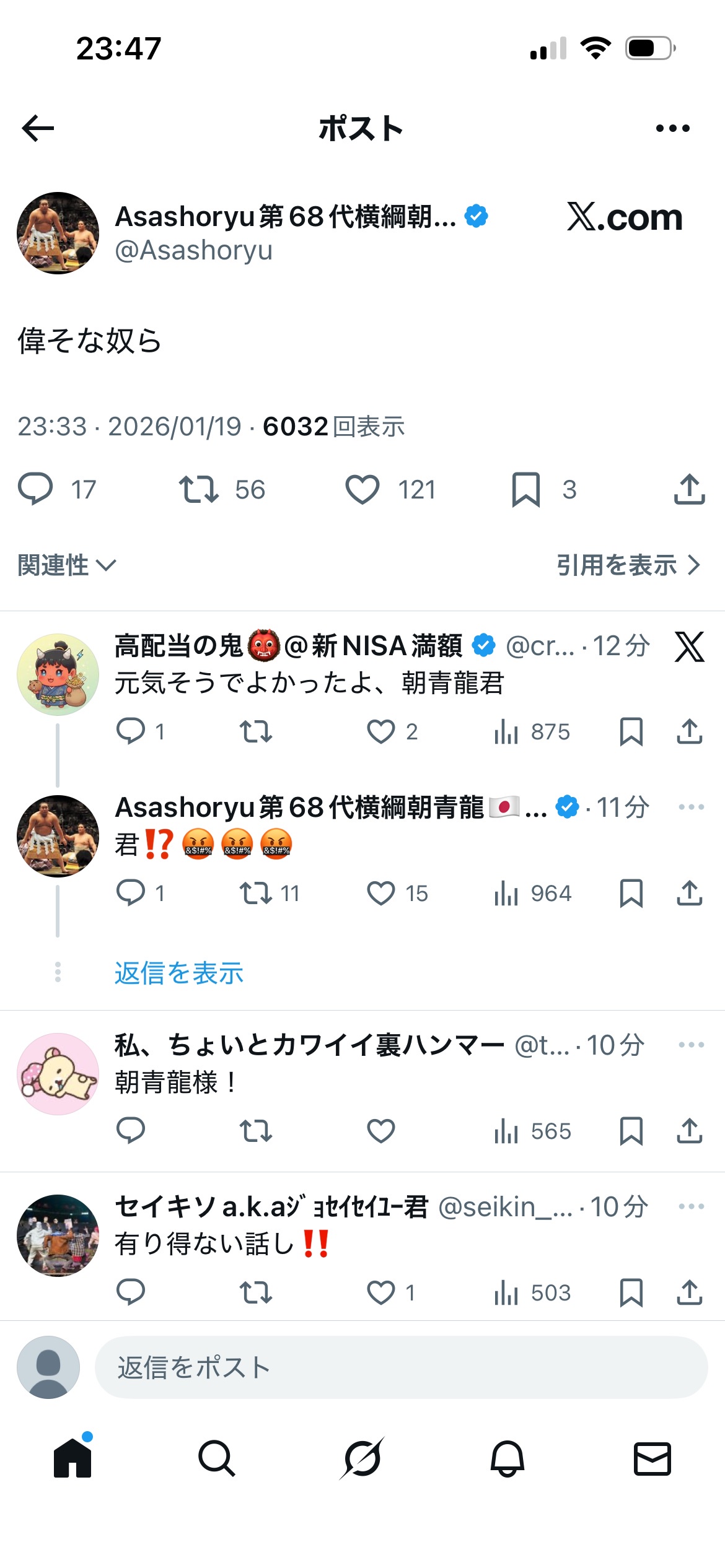Screen dimensions: 725x1568
Task: Go back using the arrow
Action: click(38, 128)
